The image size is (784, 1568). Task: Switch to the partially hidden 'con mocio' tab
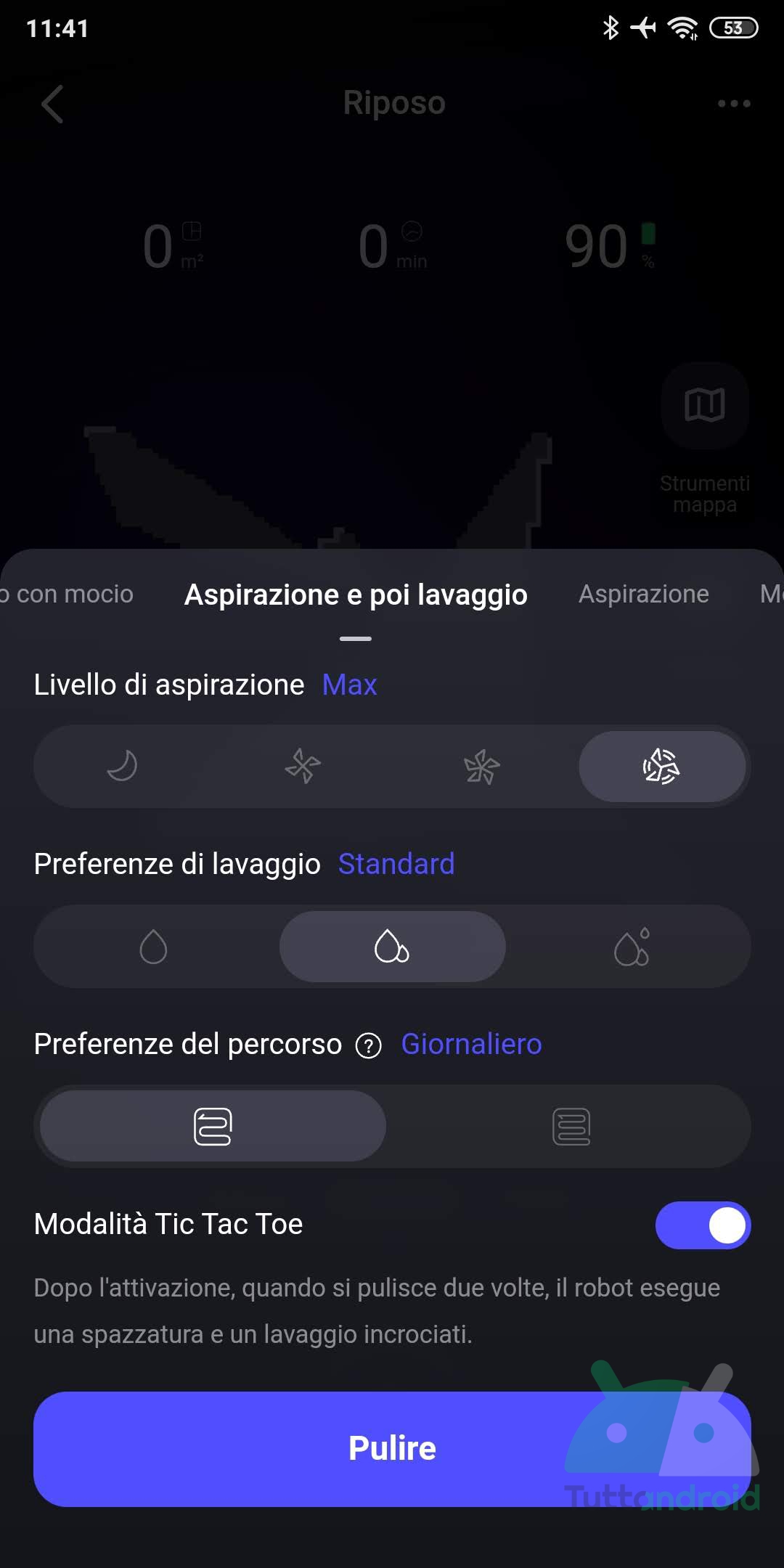click(x=69, y=595)
